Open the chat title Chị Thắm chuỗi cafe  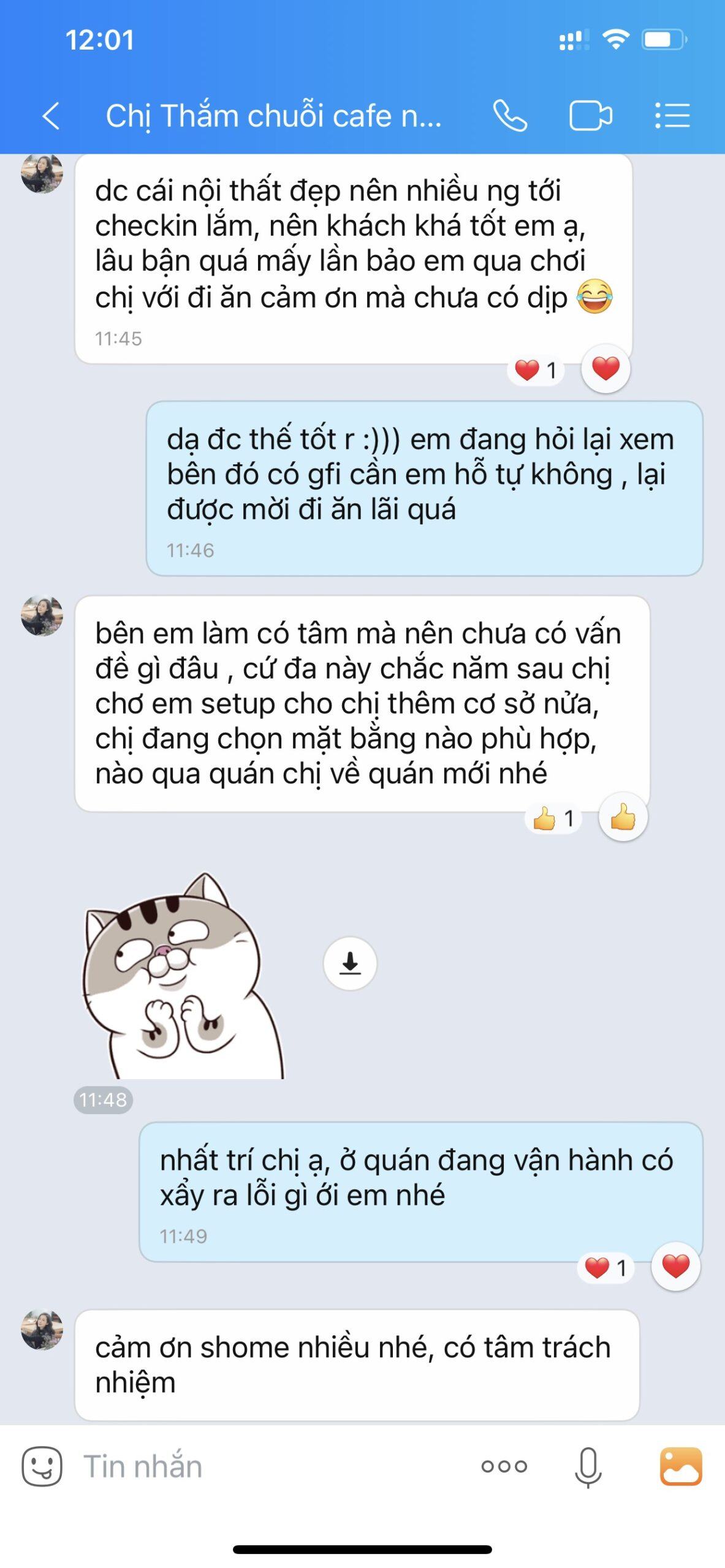(273, 115)
